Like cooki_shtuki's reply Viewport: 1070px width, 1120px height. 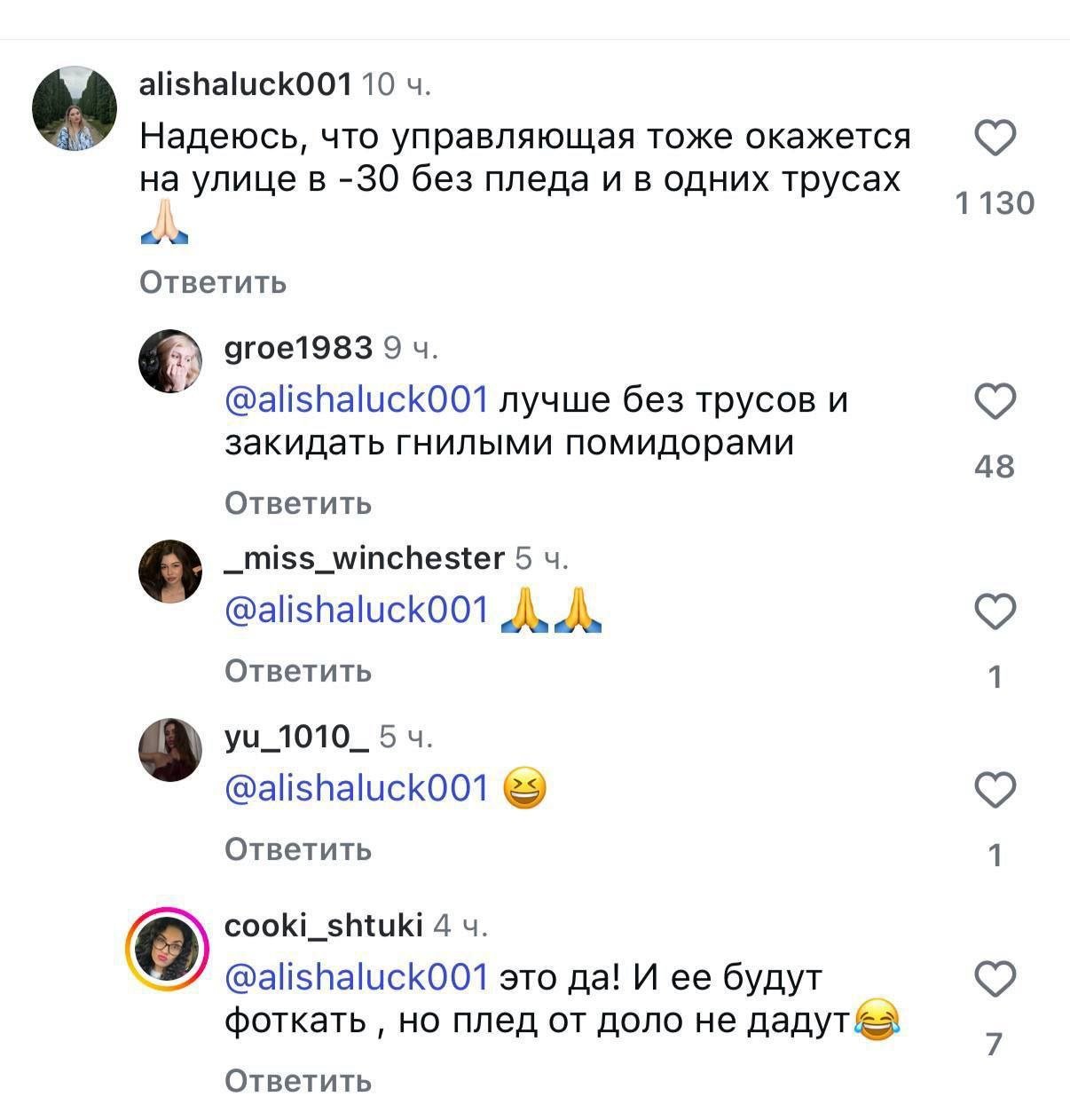(x=995, y=980)
